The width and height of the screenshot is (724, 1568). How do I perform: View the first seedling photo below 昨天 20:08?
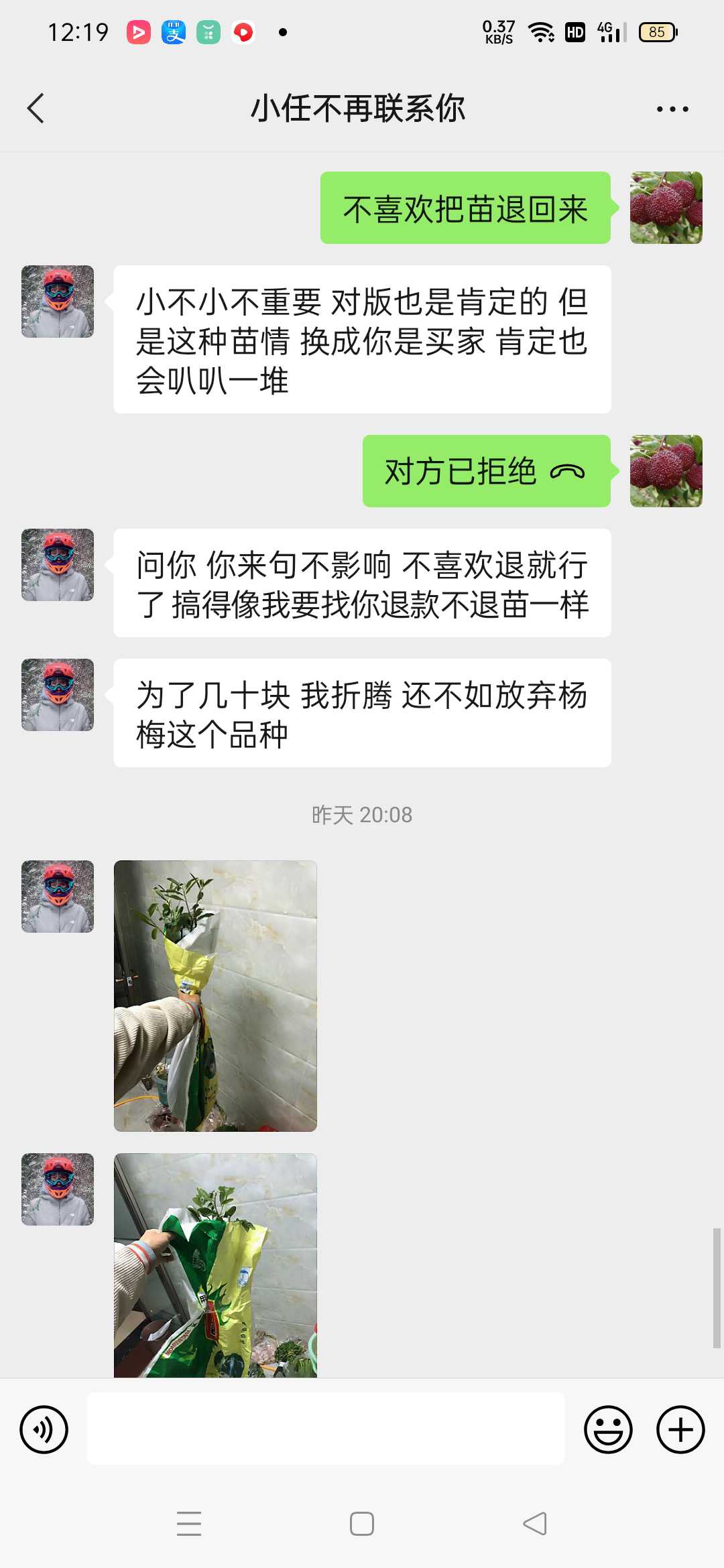(215, 996)
